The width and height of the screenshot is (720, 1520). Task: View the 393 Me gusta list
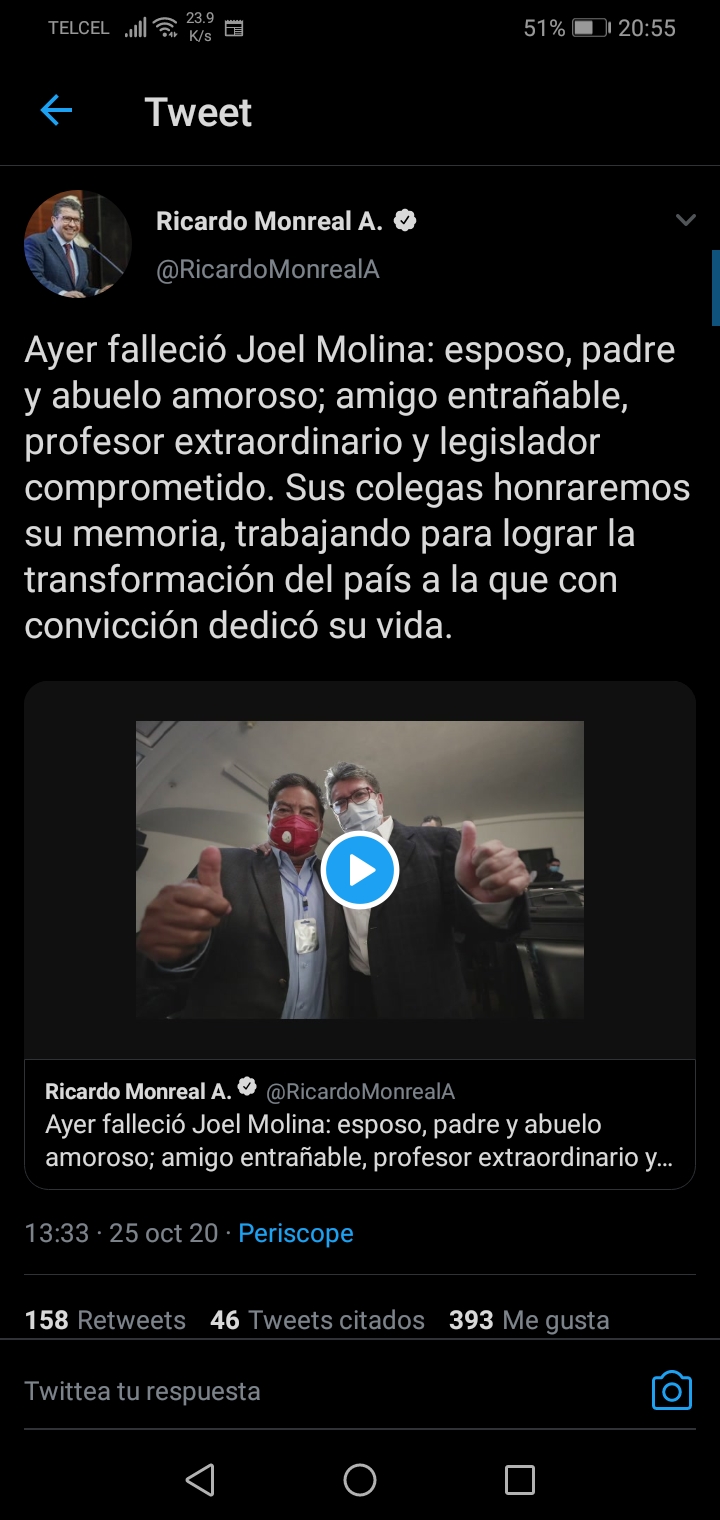click(529, 1320)
